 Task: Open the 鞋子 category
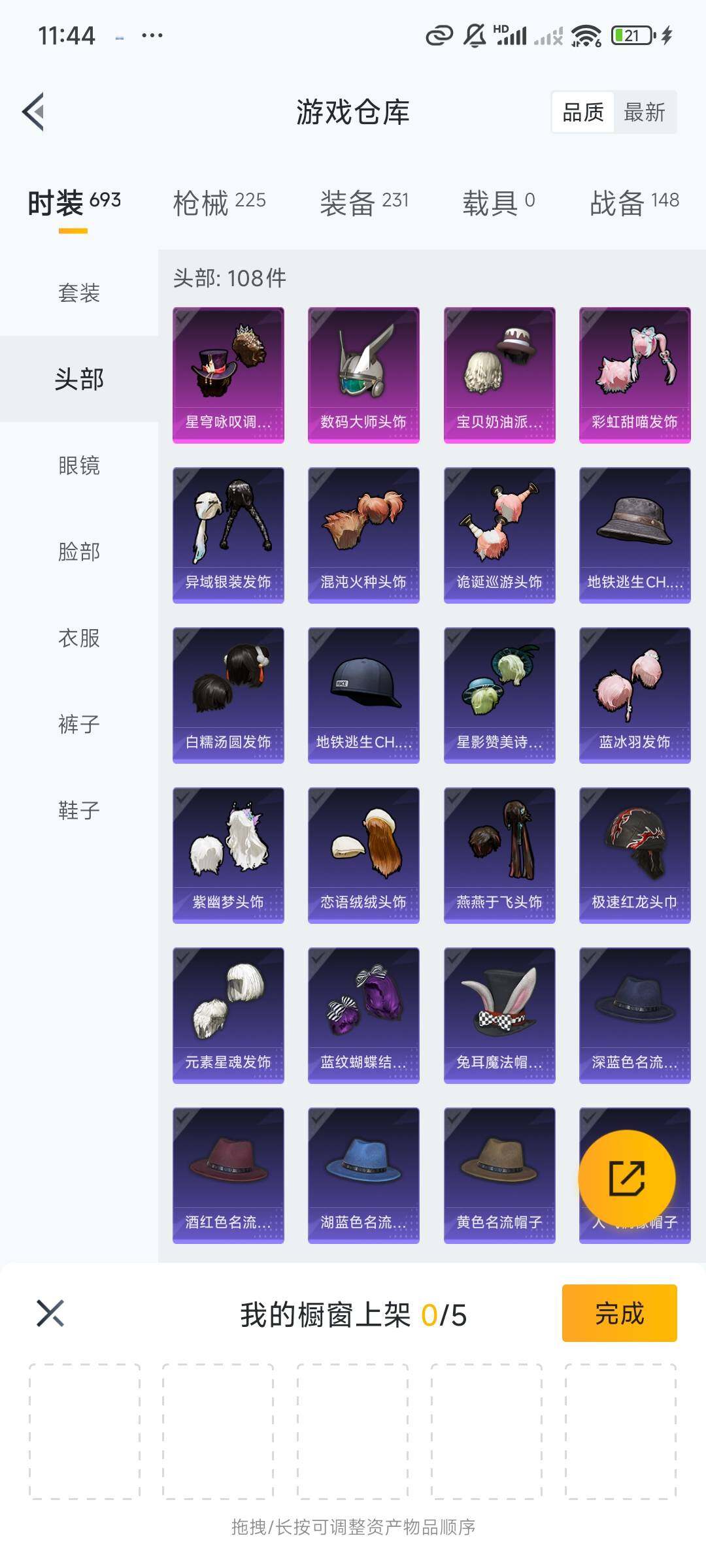pos(79,810)
